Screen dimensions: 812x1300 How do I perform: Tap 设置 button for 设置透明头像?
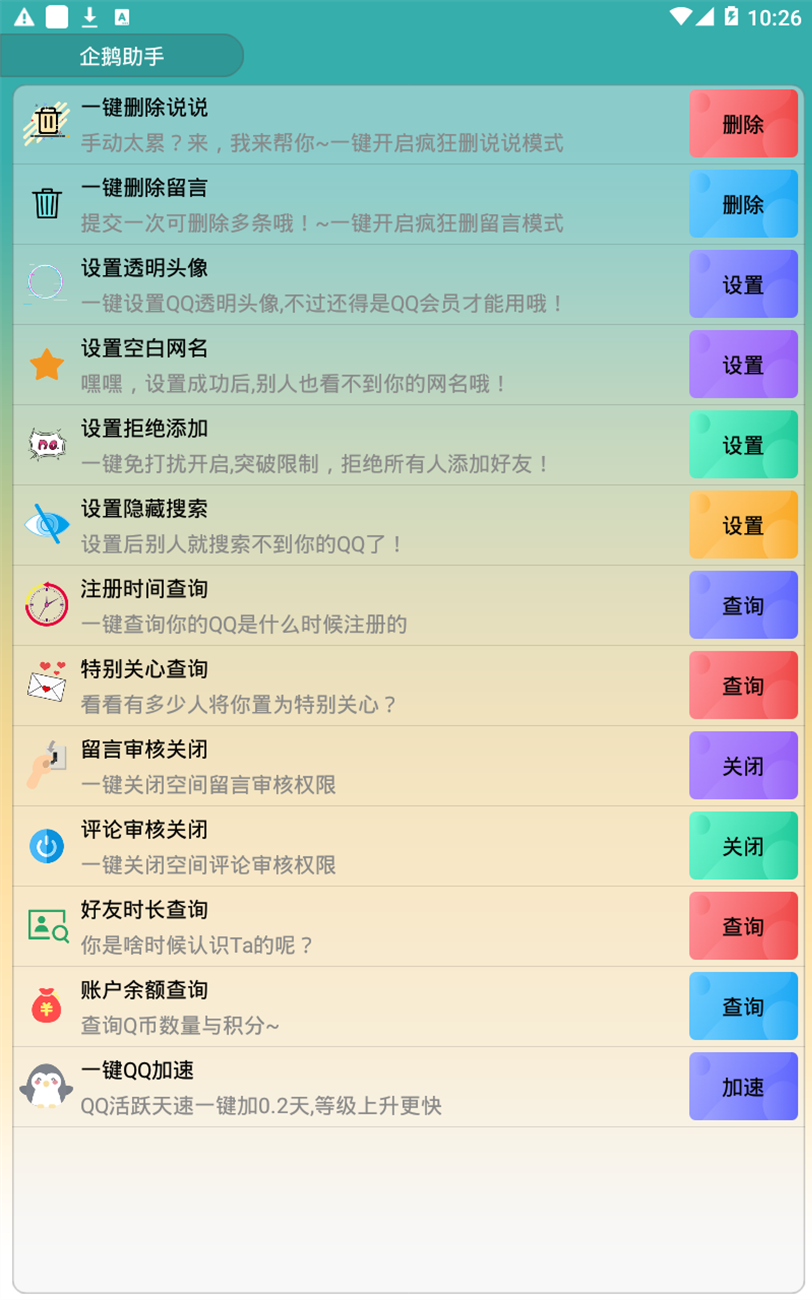[743, 285]
